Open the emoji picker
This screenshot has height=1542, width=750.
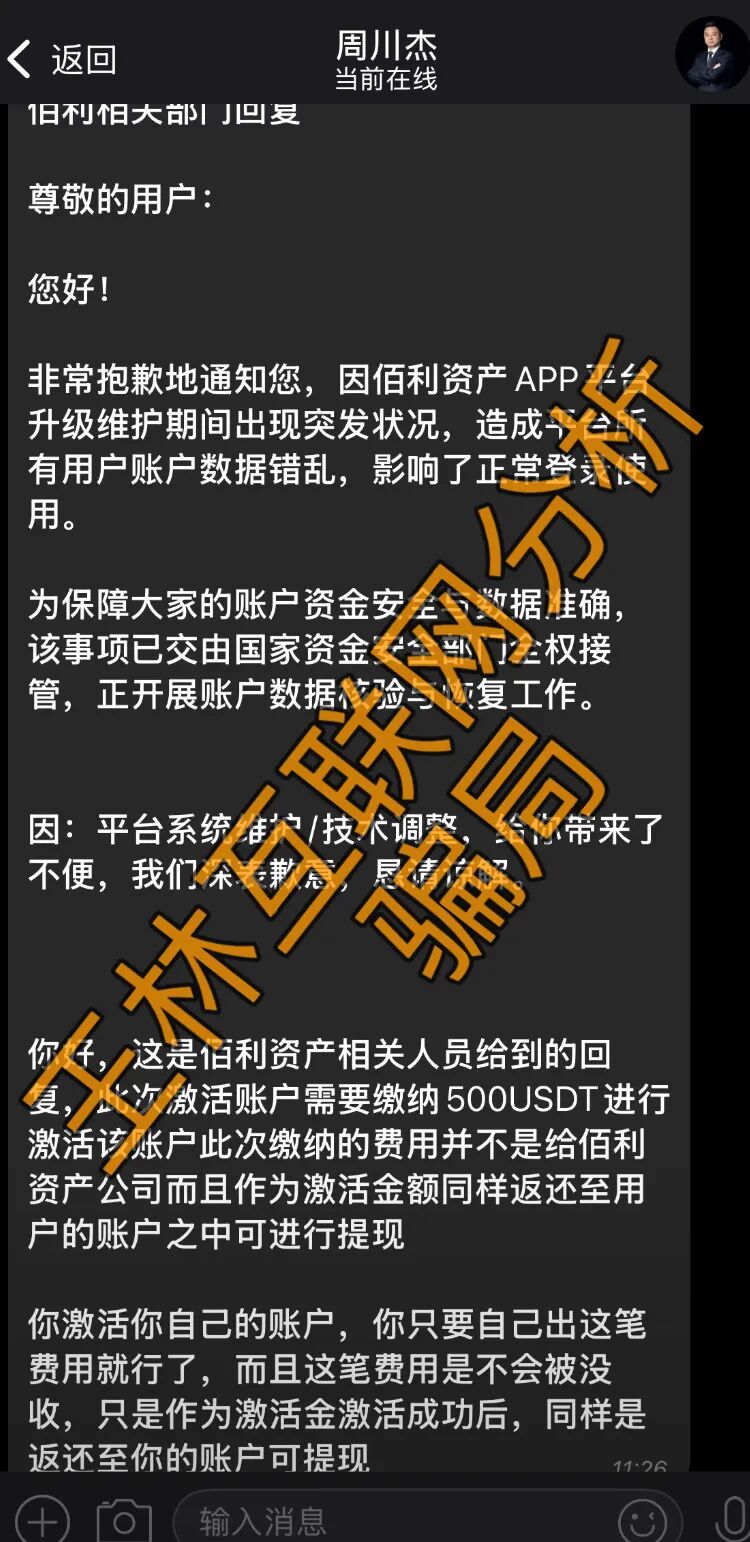point(642,1521)
